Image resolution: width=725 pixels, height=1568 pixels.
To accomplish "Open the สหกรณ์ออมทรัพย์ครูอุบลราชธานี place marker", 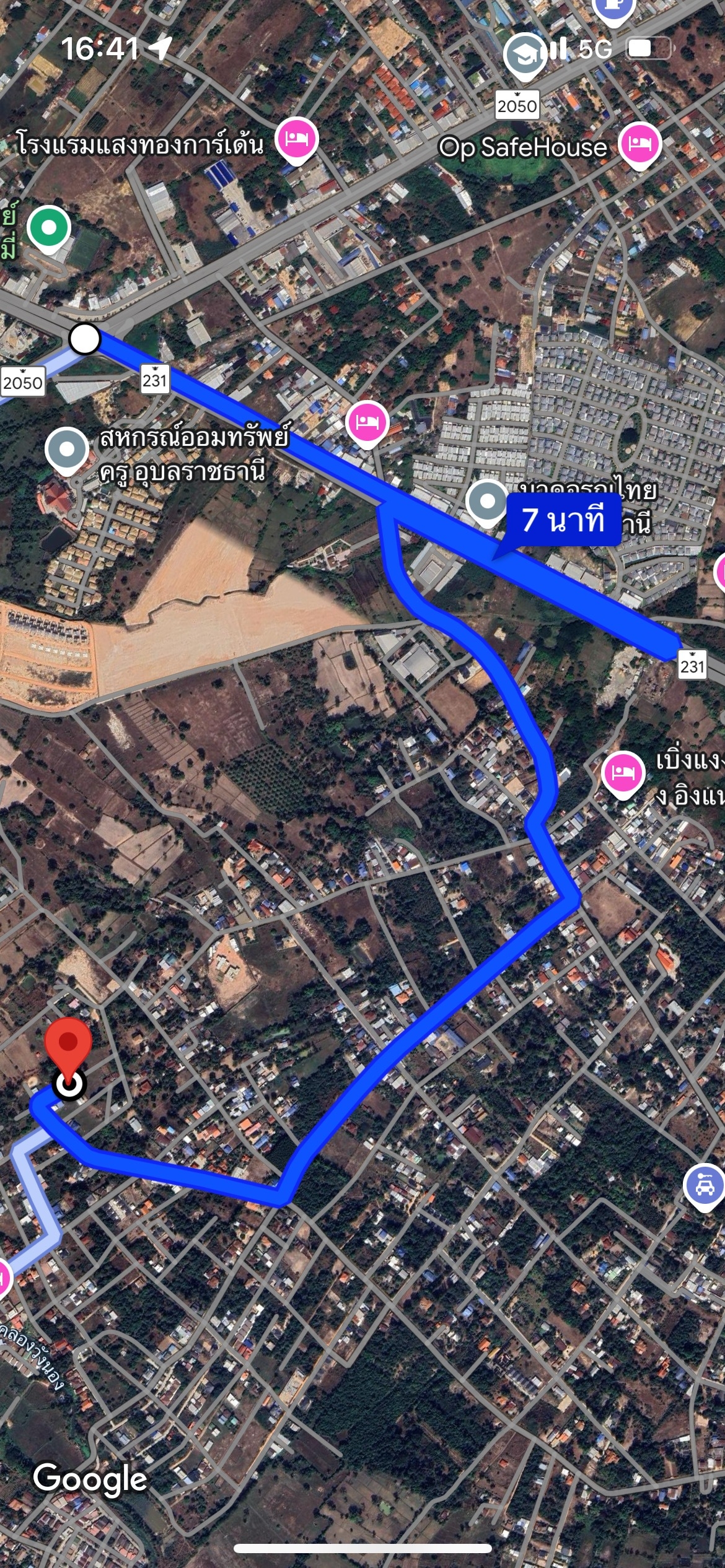I will (67, 451).
